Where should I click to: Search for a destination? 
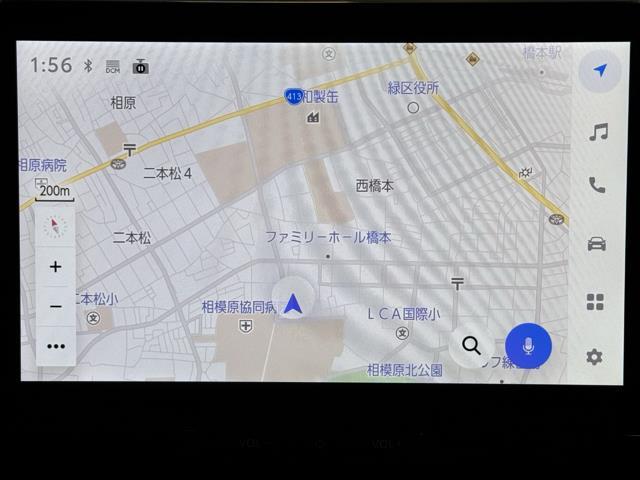tap(471, 346)
